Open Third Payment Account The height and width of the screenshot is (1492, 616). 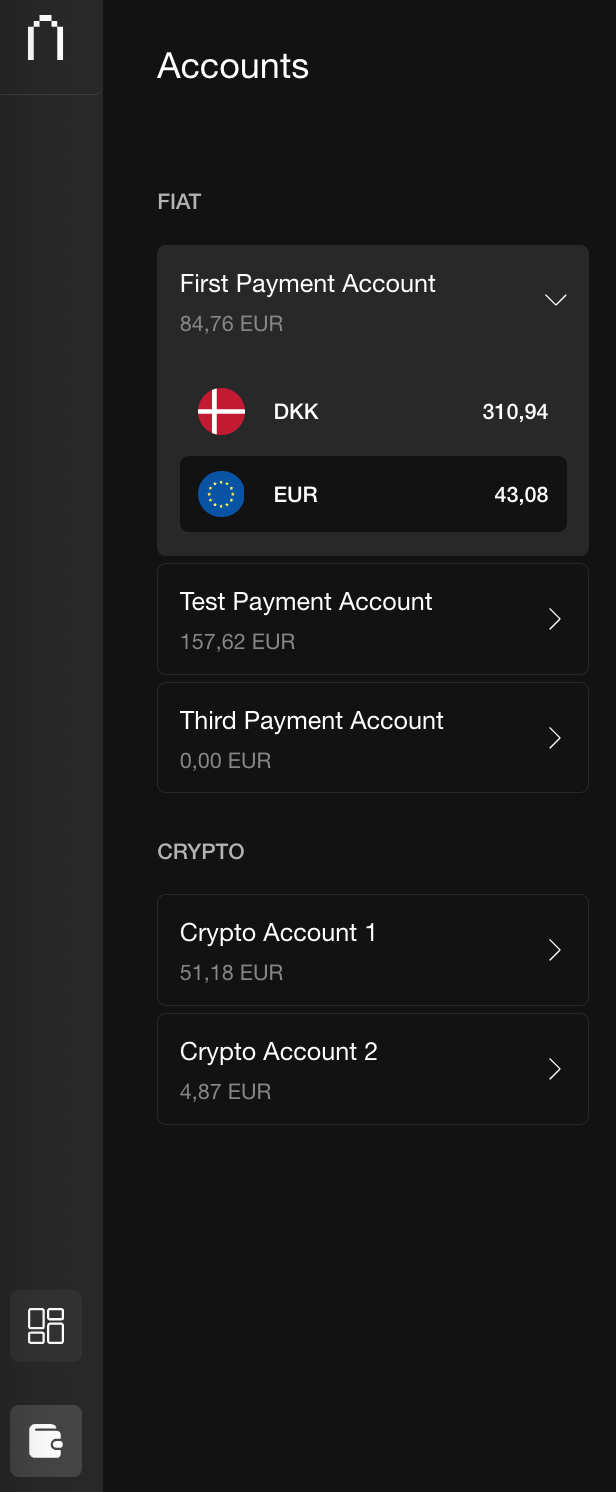point(372,738)
